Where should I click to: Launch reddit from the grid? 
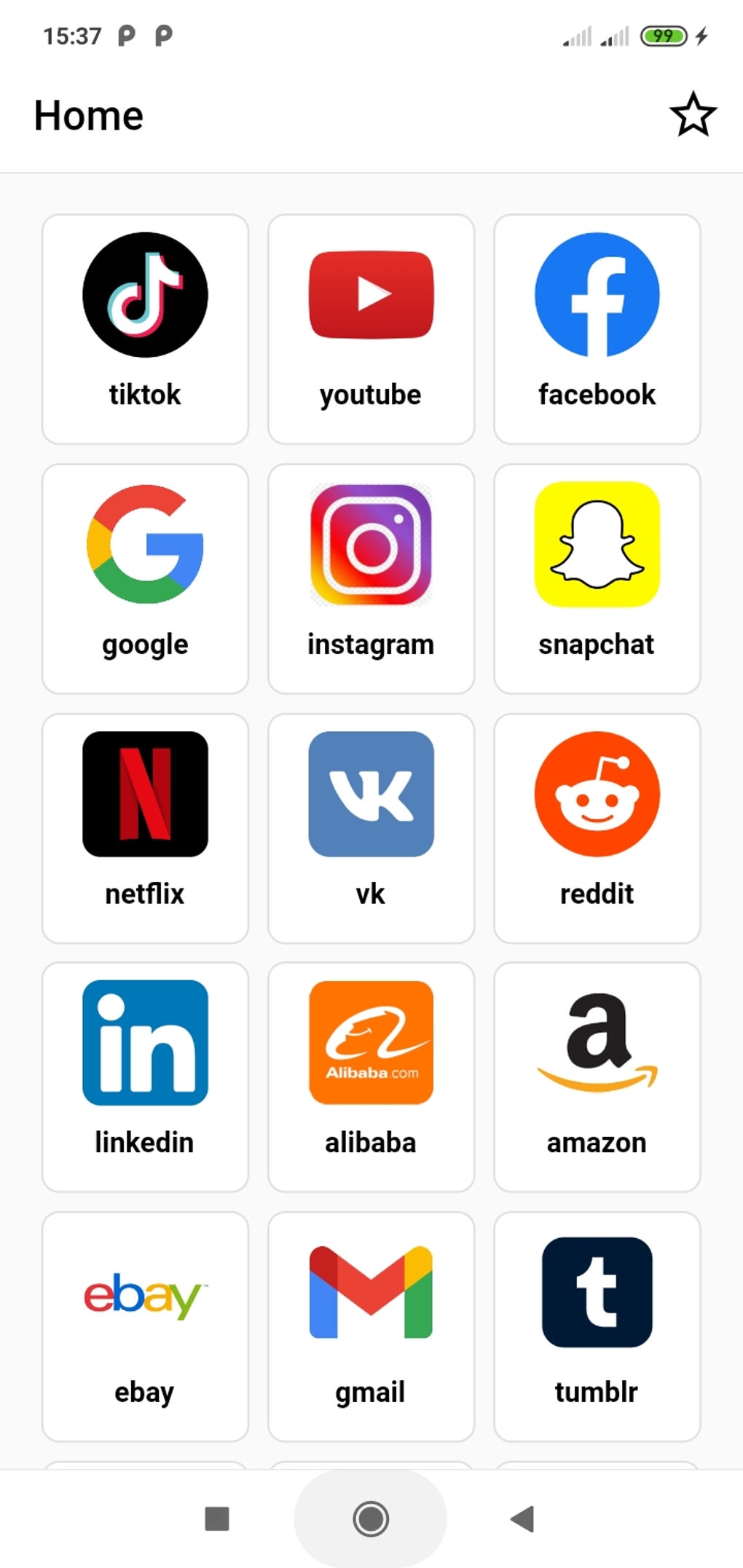[597, 827]
